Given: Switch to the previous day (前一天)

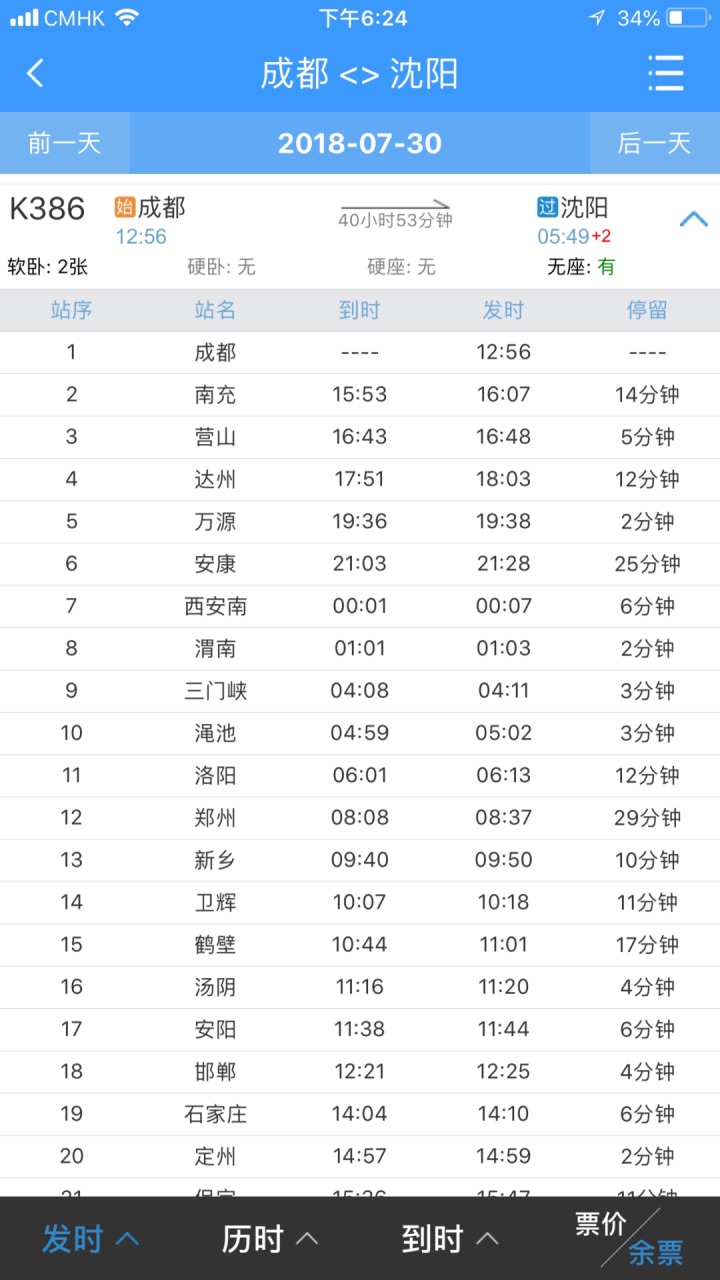Looking at the screenshot, I should click(65, 143).
